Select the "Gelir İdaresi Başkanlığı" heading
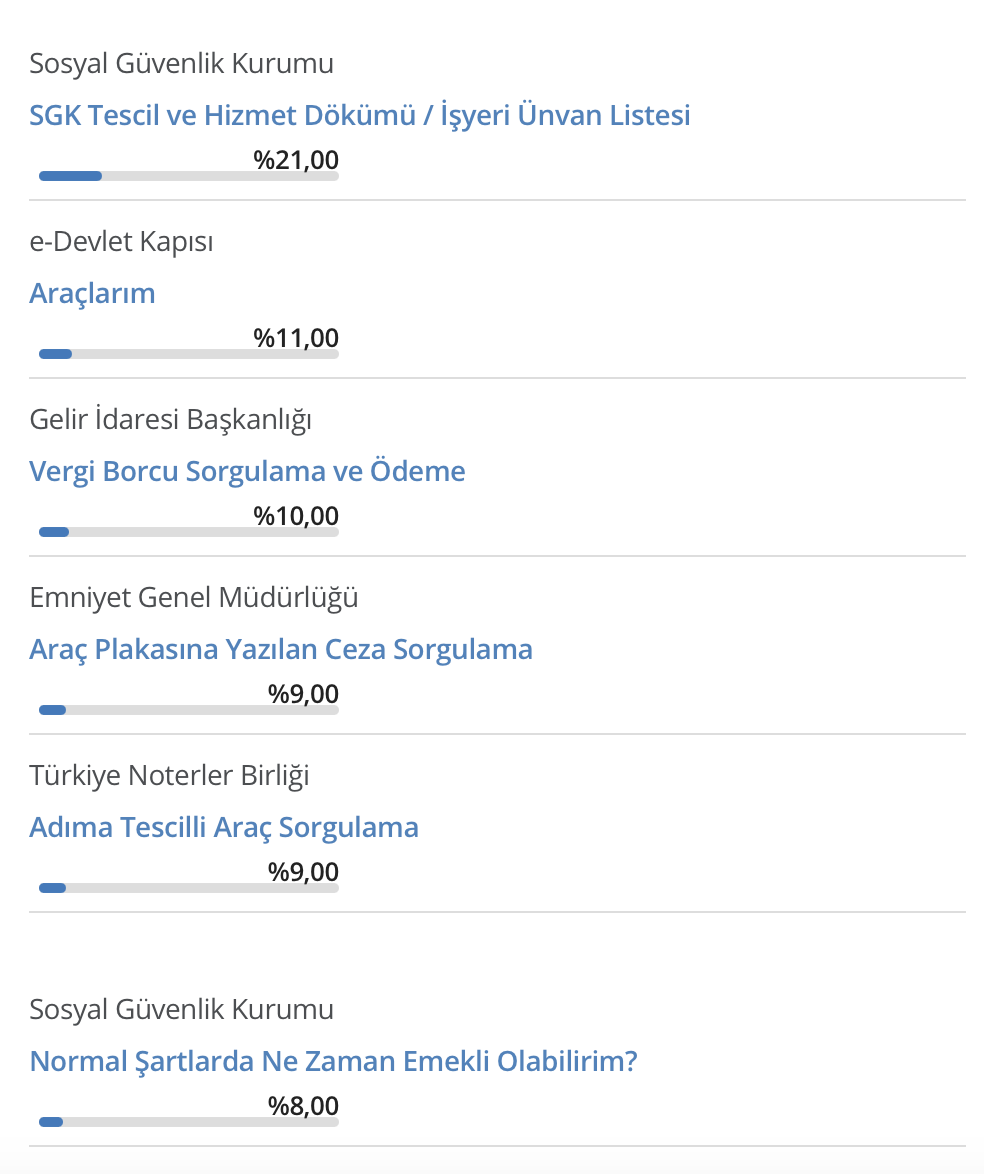984x1174 pixels. coord(171,419)
